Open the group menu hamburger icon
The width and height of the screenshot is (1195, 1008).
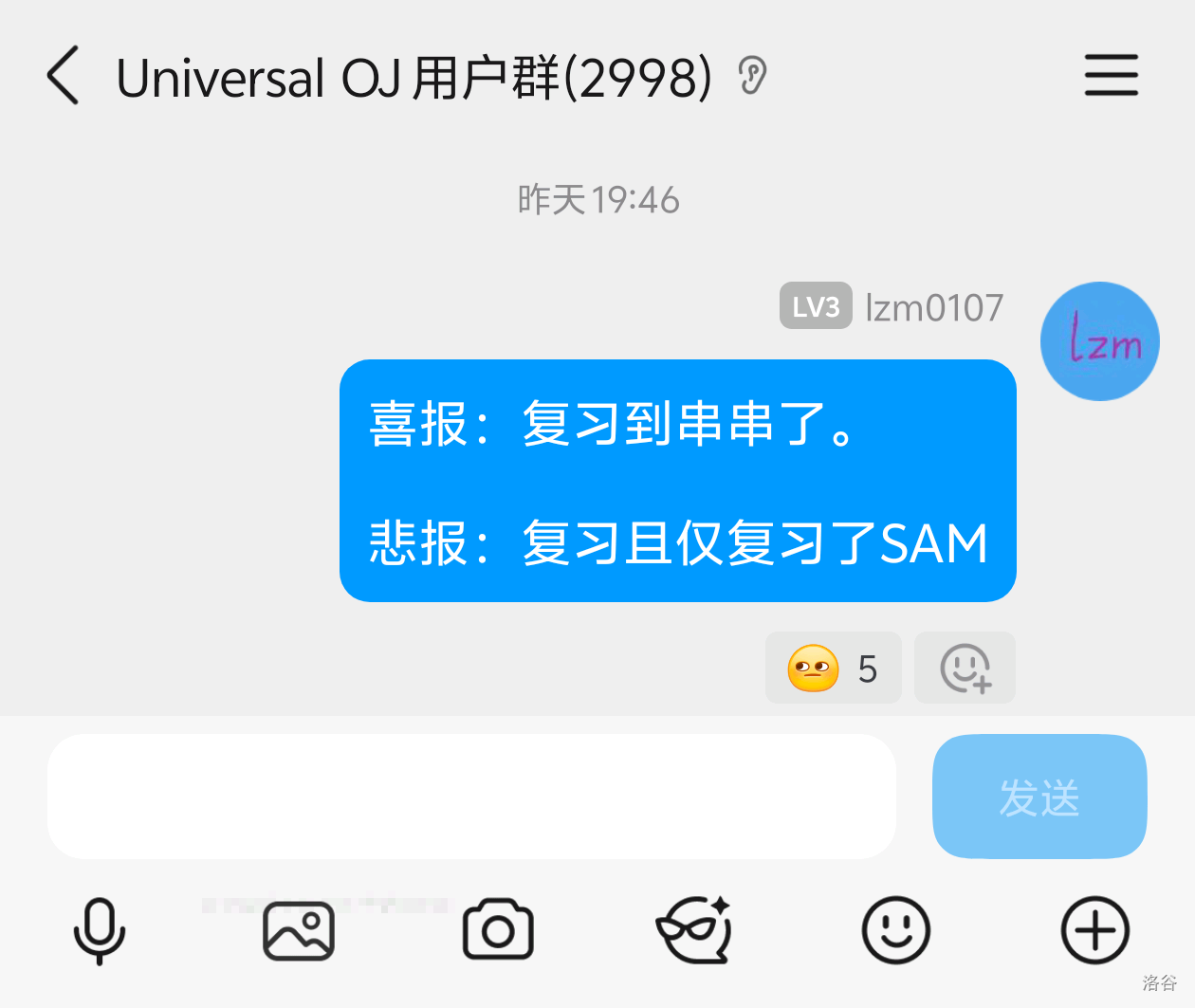click(x=1111, y=76)
